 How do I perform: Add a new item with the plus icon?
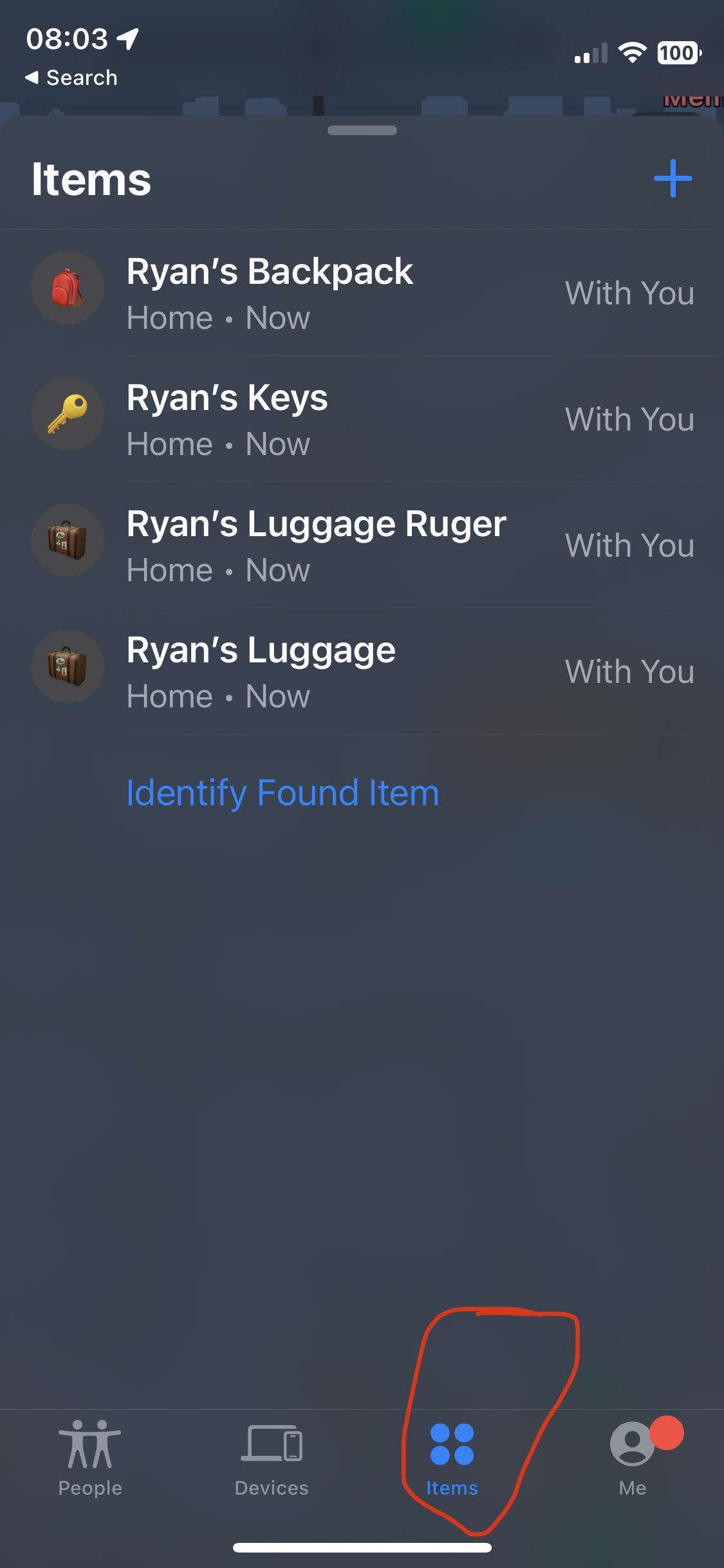[673, 178]
